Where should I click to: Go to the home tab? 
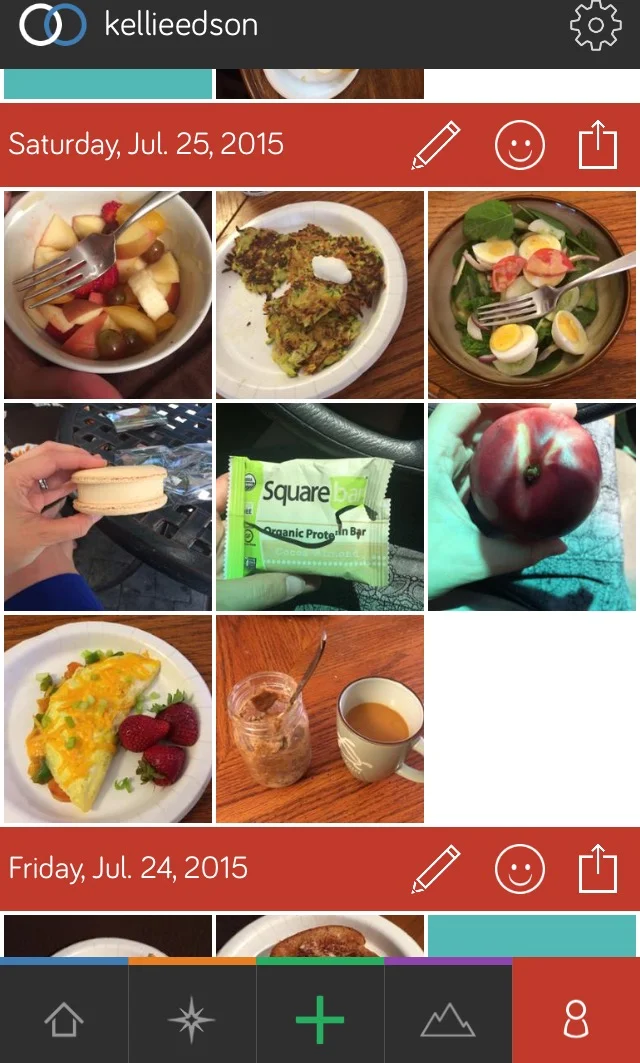(x=64, y=1020)
